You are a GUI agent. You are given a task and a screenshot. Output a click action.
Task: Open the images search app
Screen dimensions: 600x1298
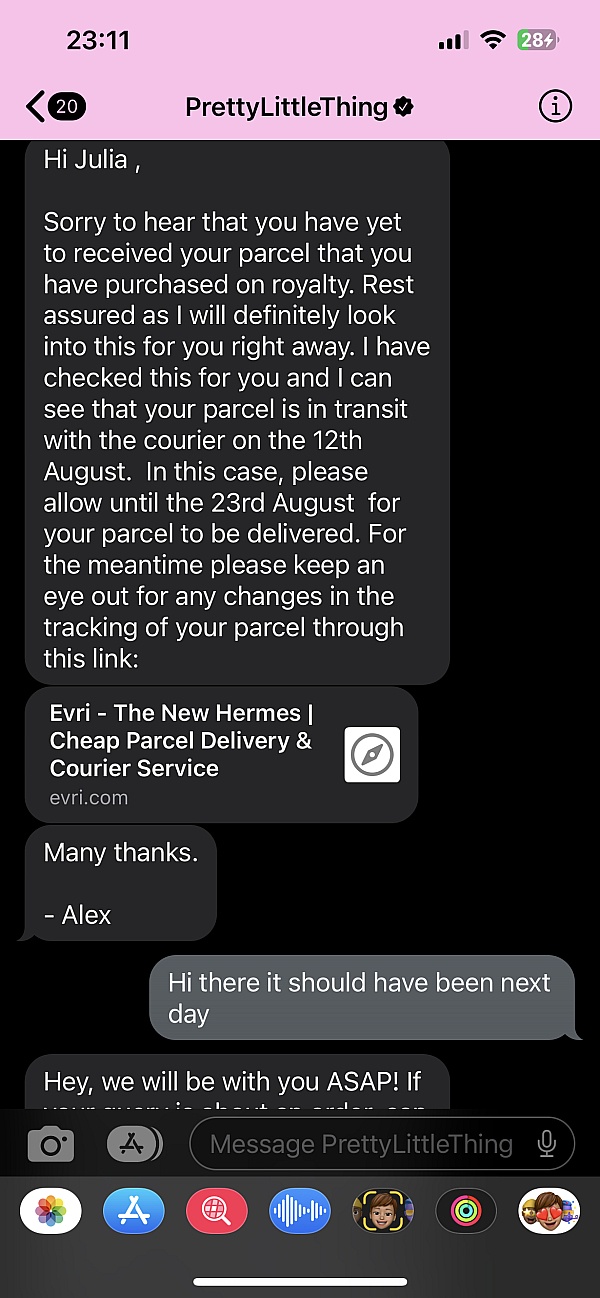pyautogui.click(x=216, y=1212)
